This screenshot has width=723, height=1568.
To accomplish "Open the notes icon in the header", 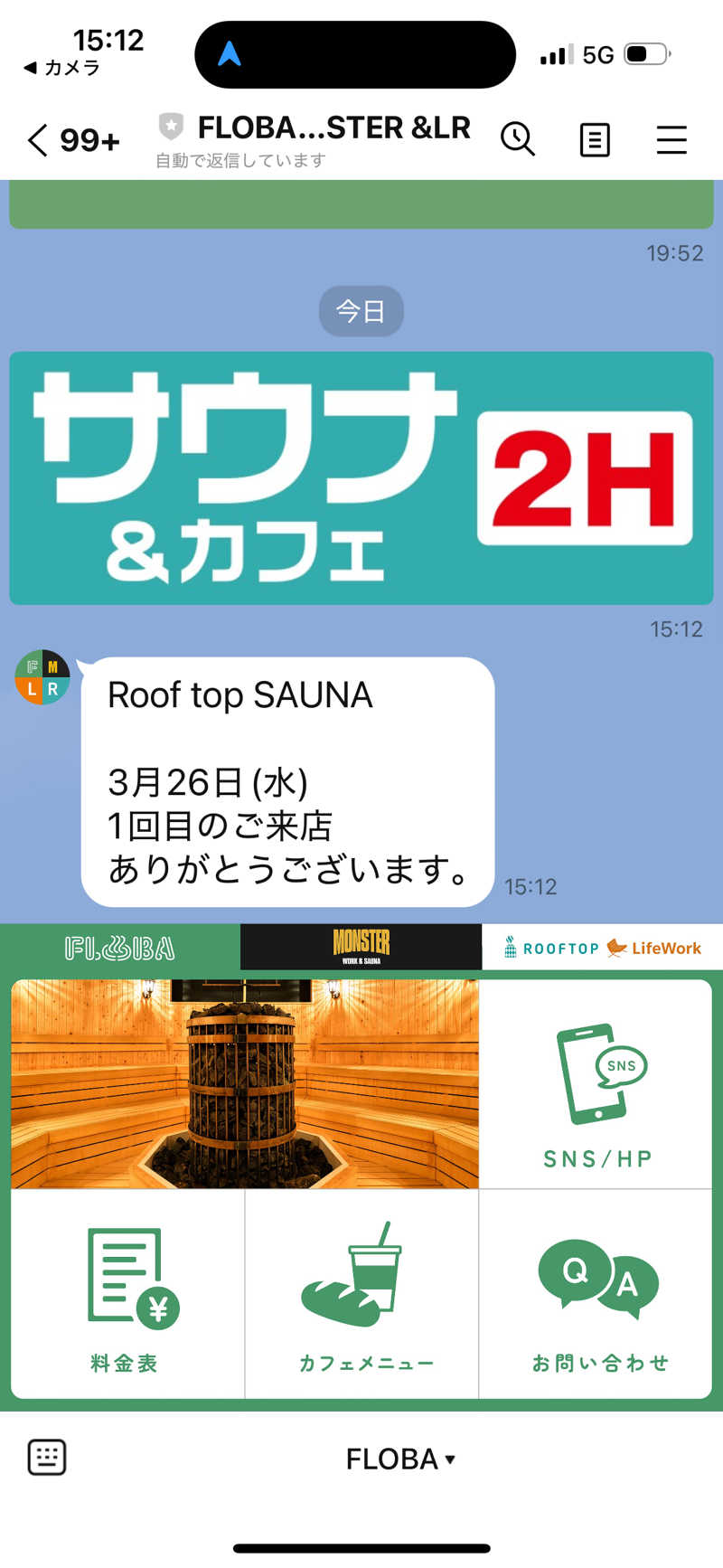I will [594, 140].
